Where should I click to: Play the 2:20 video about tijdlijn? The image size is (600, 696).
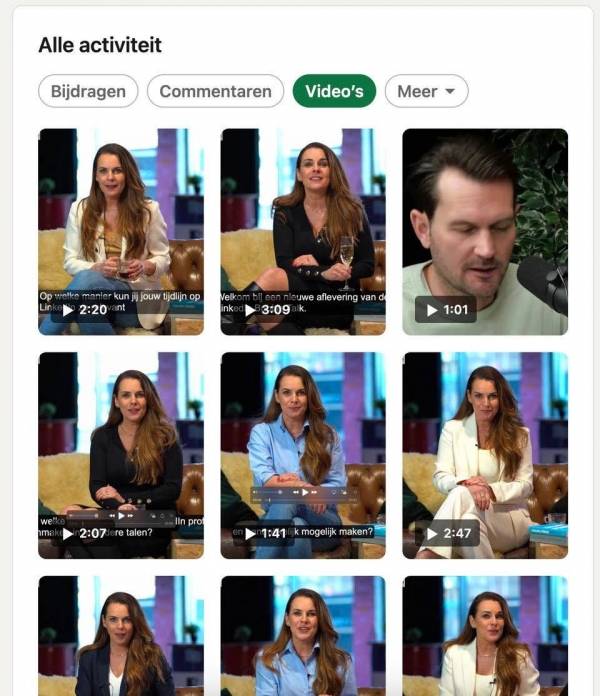coord(121,232)
